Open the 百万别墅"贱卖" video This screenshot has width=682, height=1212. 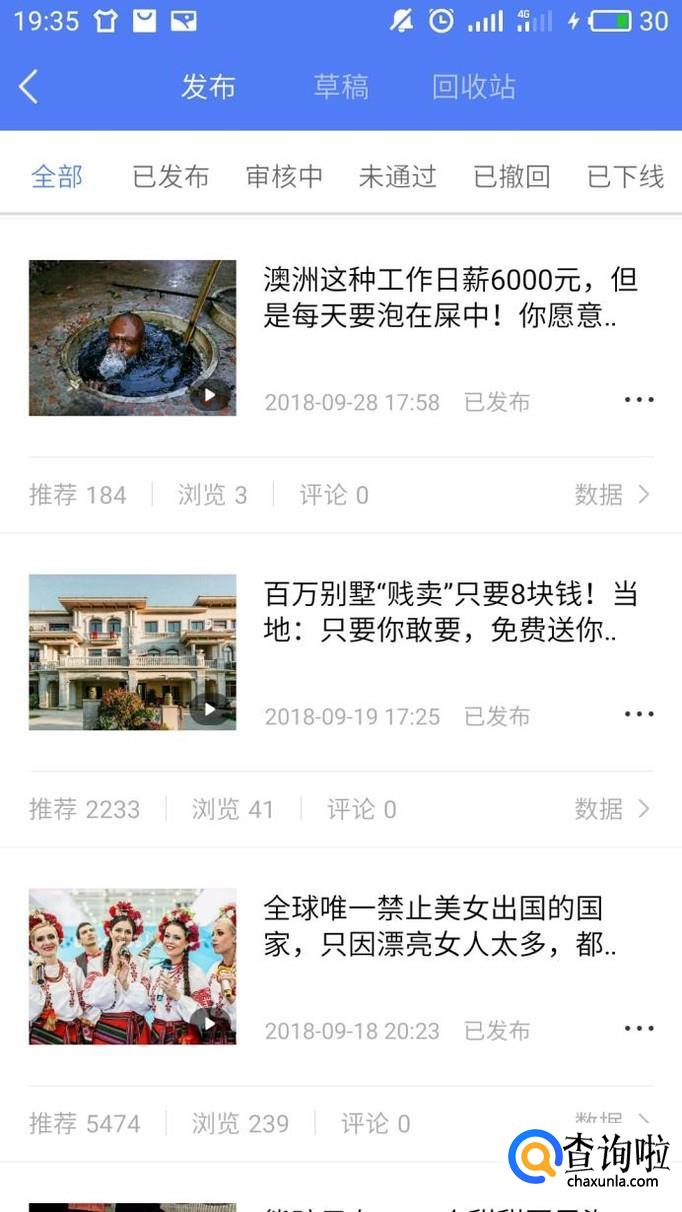(x=133, y=652)
